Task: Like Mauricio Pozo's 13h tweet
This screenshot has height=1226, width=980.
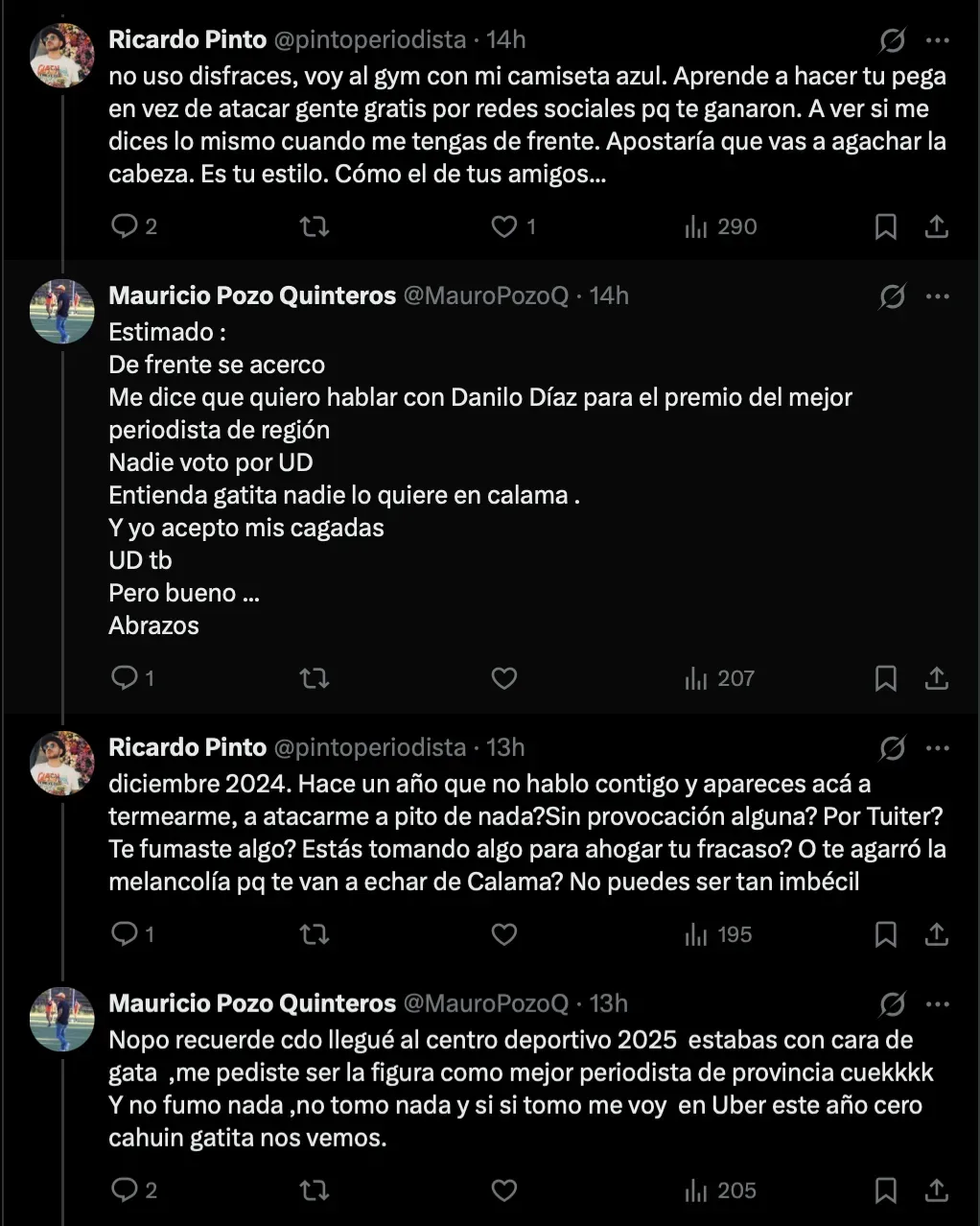Action: pyautogui.click(x=504, y=1191)
